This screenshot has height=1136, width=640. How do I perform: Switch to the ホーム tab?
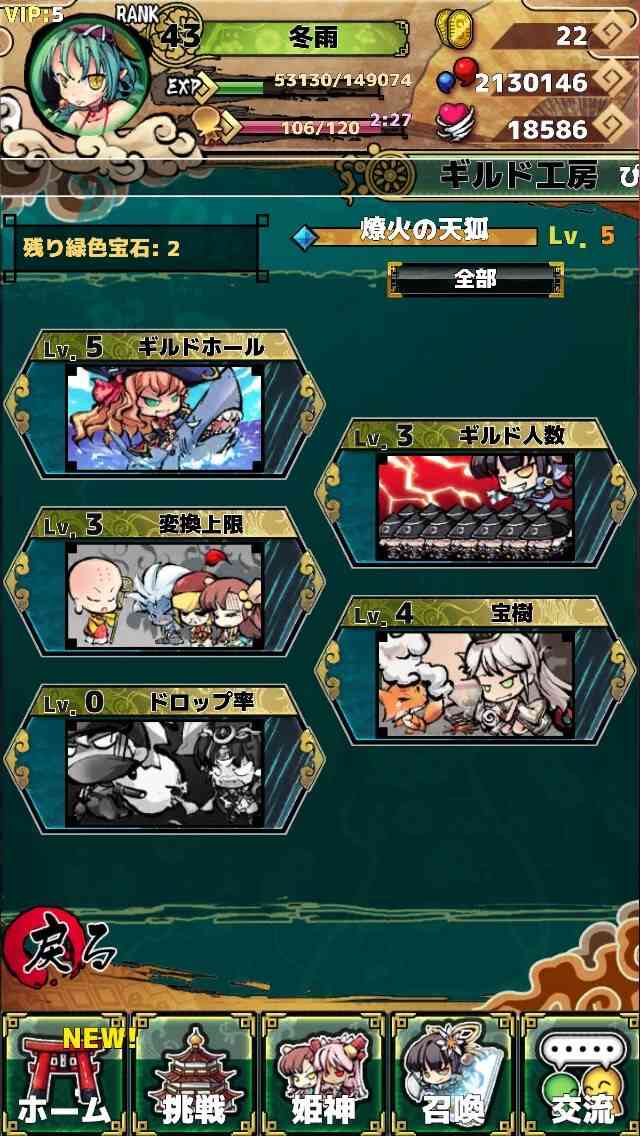point(64,1074)
